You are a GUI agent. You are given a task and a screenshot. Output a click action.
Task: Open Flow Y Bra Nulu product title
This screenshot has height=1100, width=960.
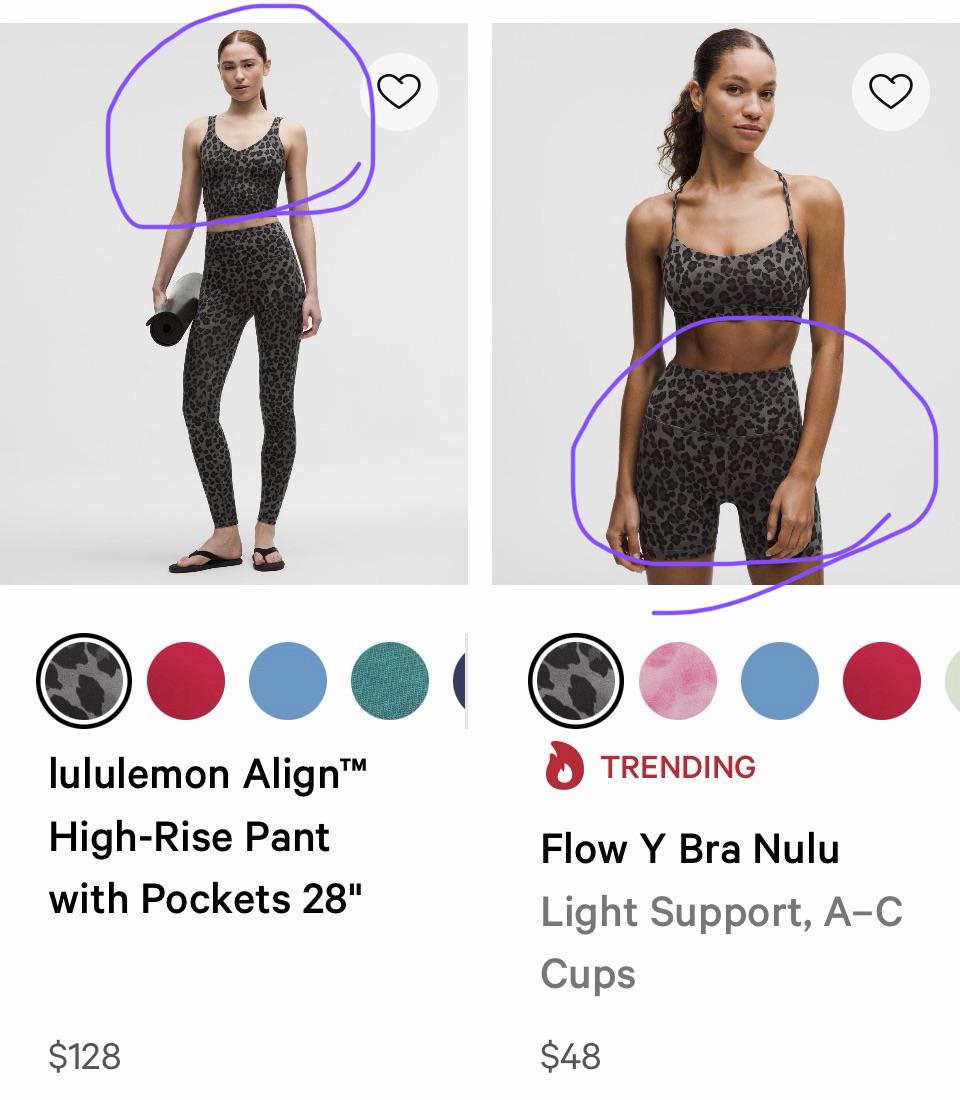click(x=690, y=849)
